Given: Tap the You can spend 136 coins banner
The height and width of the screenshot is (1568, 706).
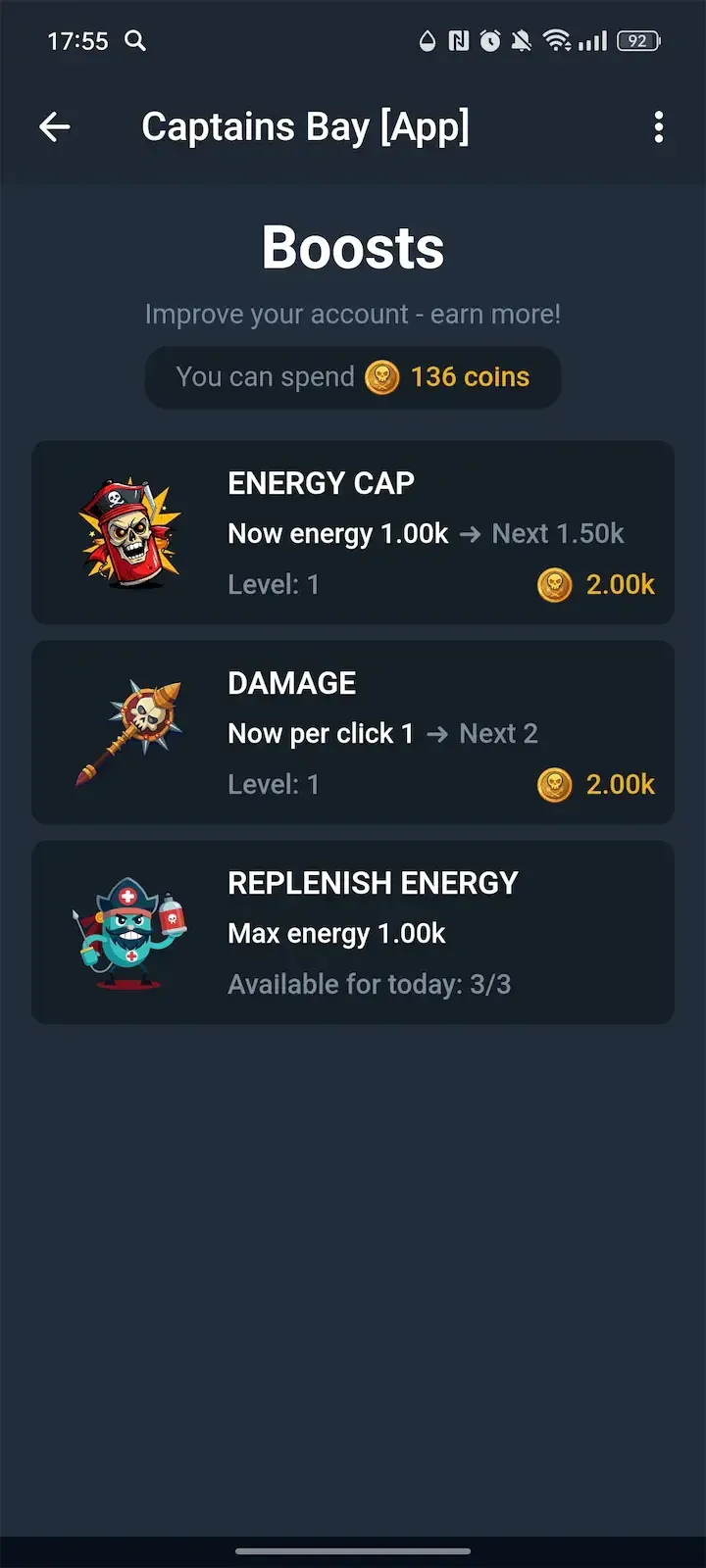Looking at the screenshot, I should [x=353, y=376].
